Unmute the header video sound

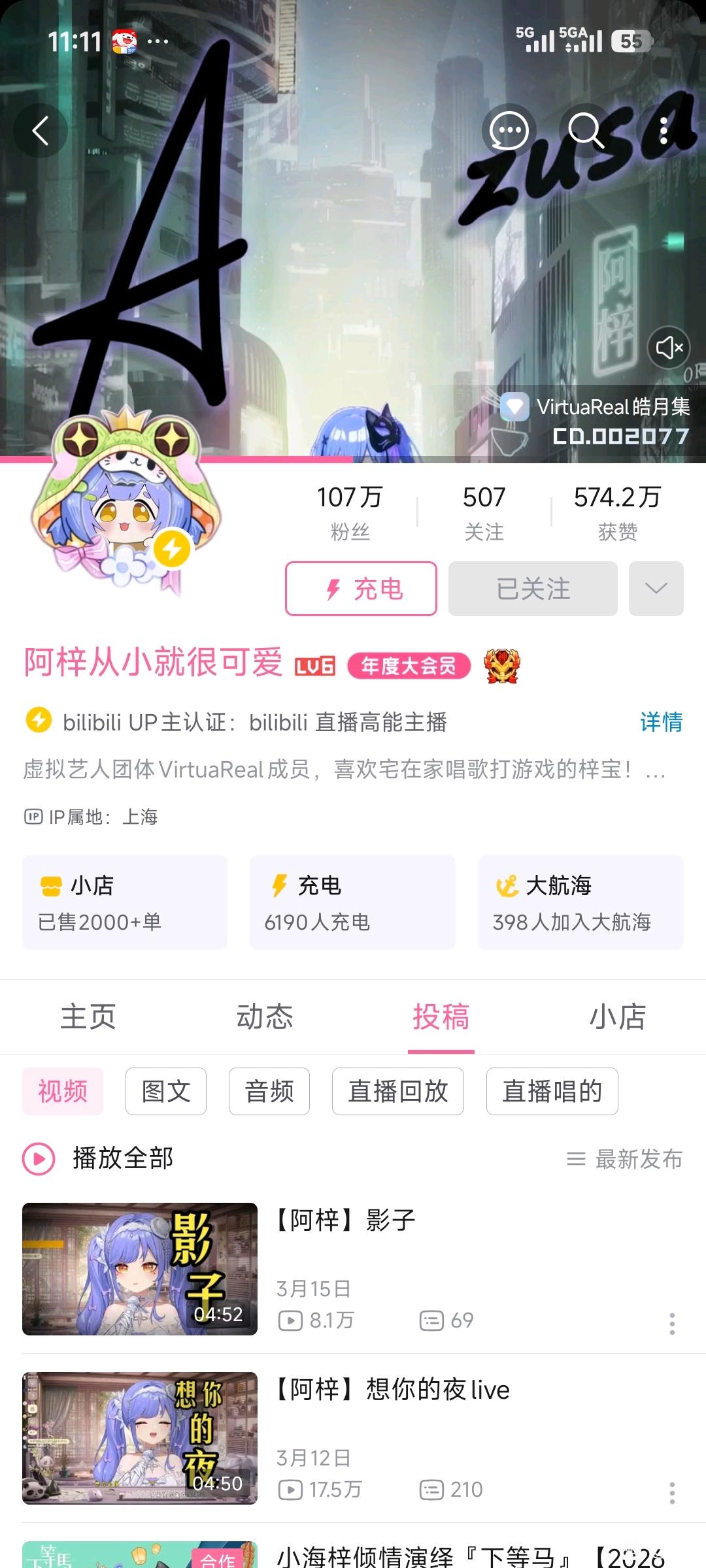click(669, 347)
